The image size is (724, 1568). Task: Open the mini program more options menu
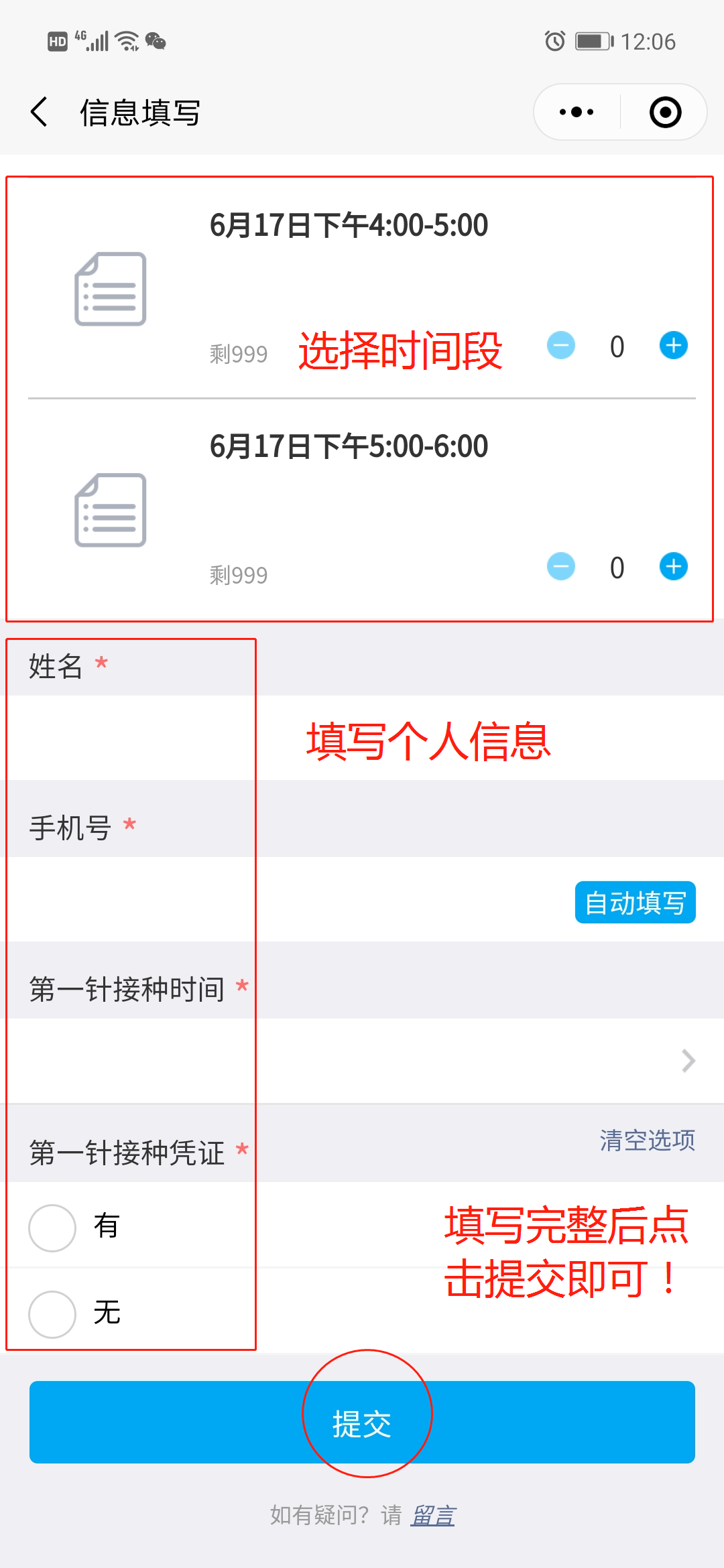tap(577, 112)
